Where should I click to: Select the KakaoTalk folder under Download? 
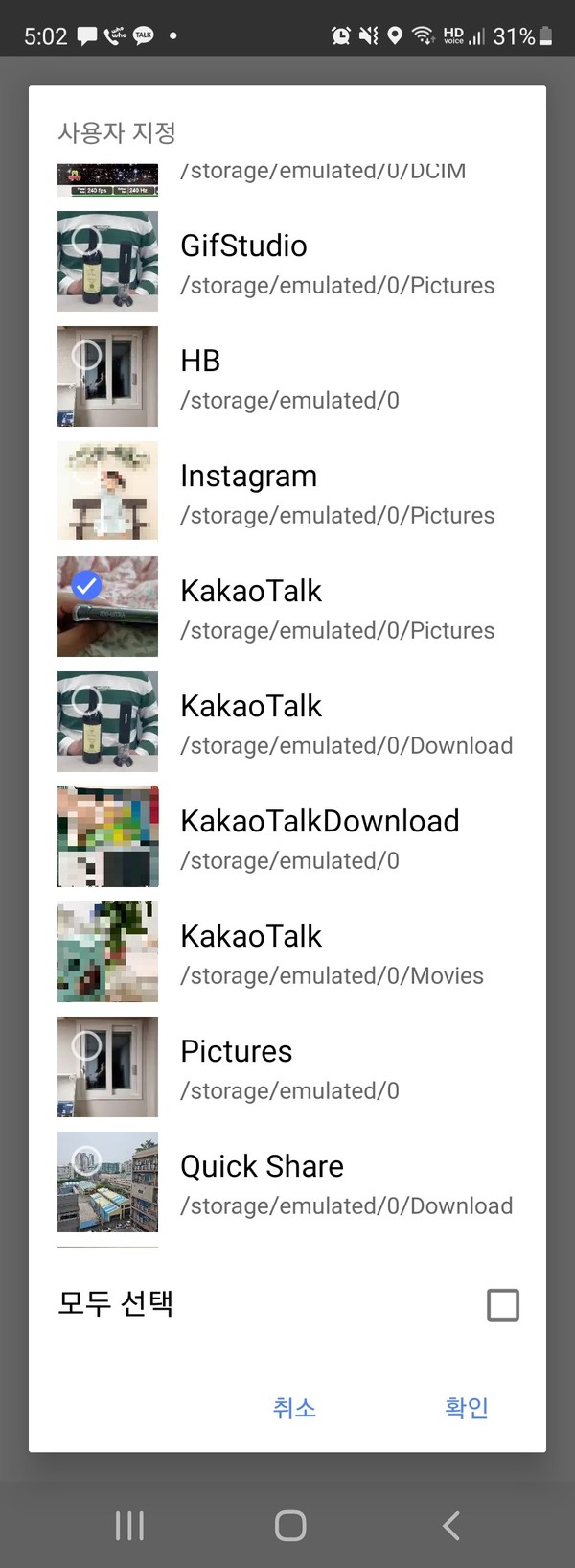(x=287, y=722)
